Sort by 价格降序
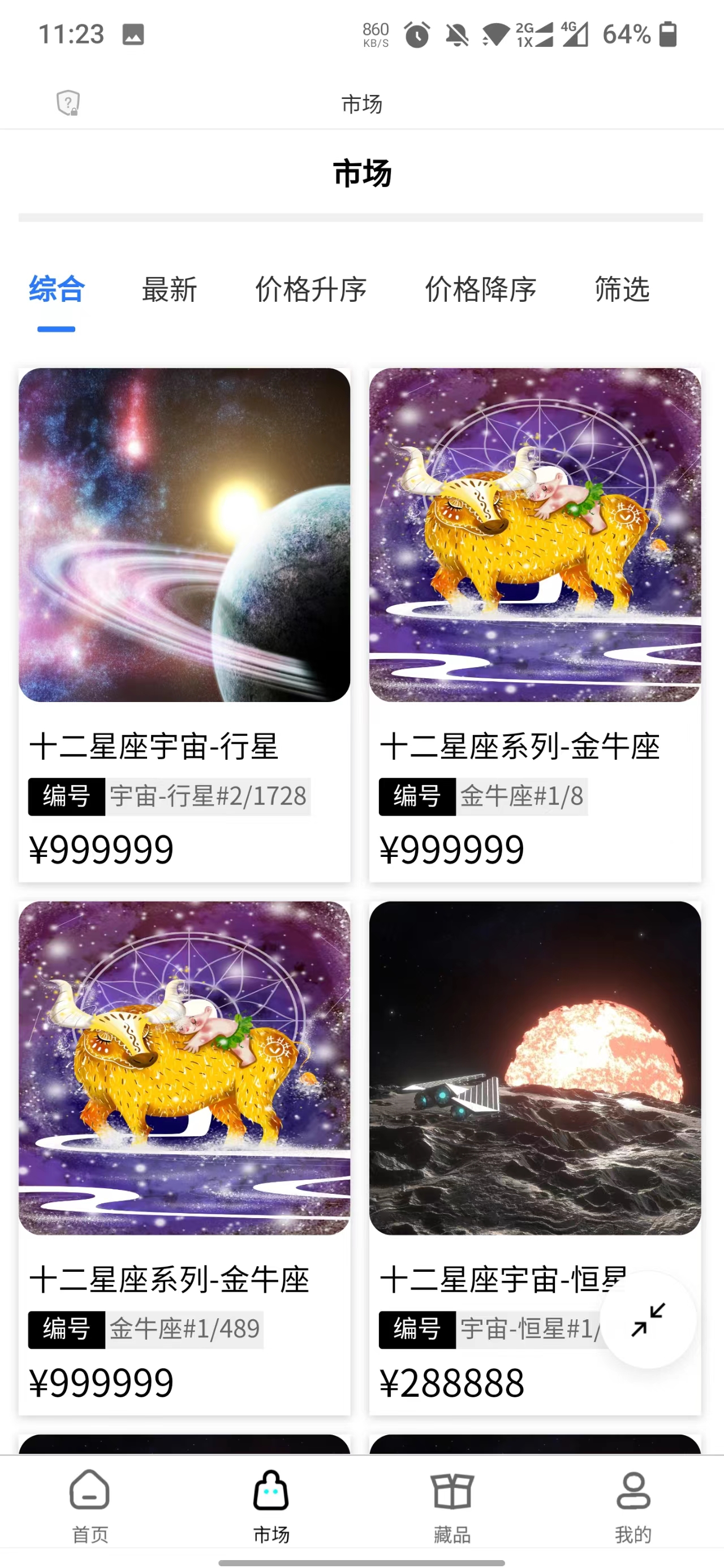 tap(480, 289)
